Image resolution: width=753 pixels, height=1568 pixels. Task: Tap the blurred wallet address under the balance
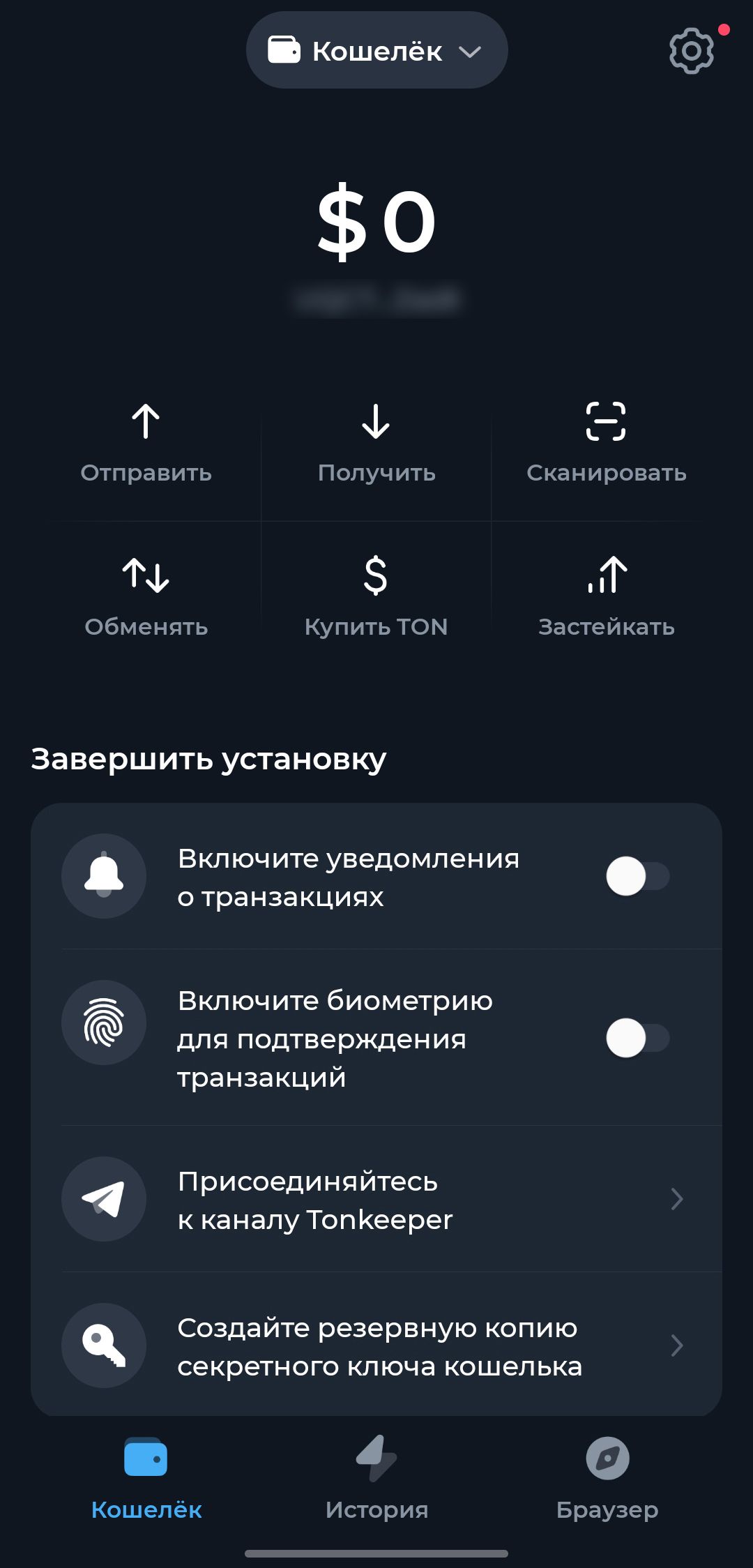pyautogui.click(x=376, y=300)
